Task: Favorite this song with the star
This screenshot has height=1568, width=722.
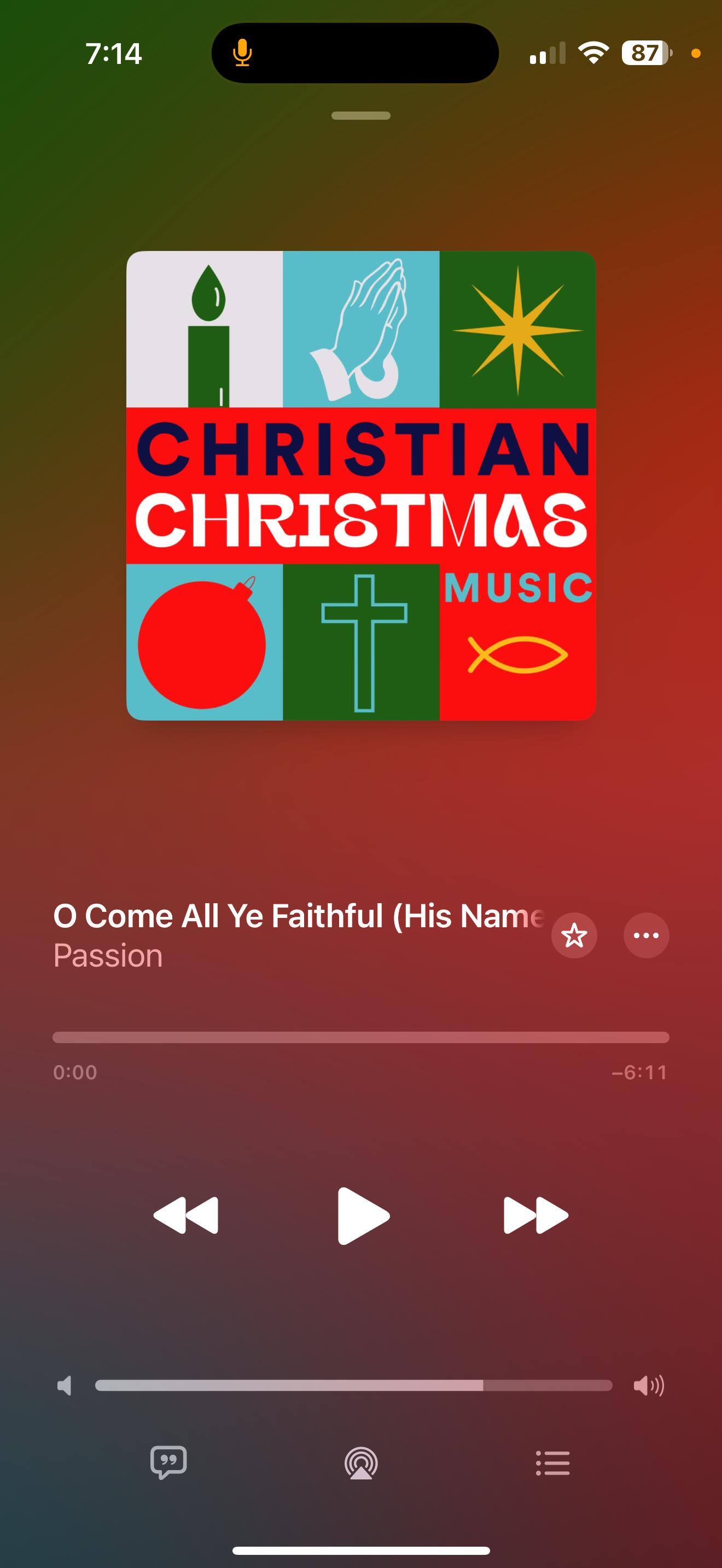Action: coord(574,935)
